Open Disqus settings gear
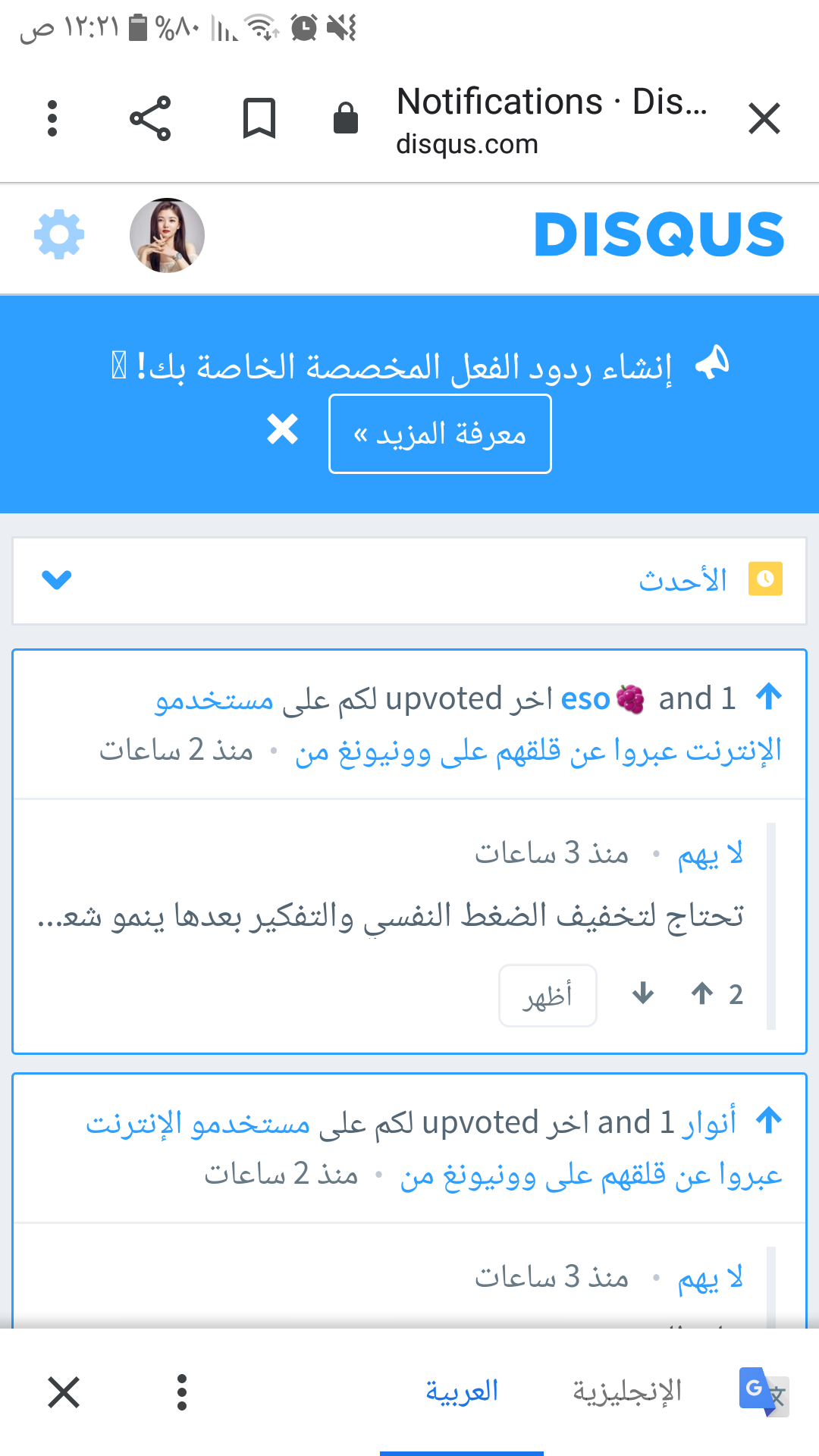 click(x=59, y=235)
